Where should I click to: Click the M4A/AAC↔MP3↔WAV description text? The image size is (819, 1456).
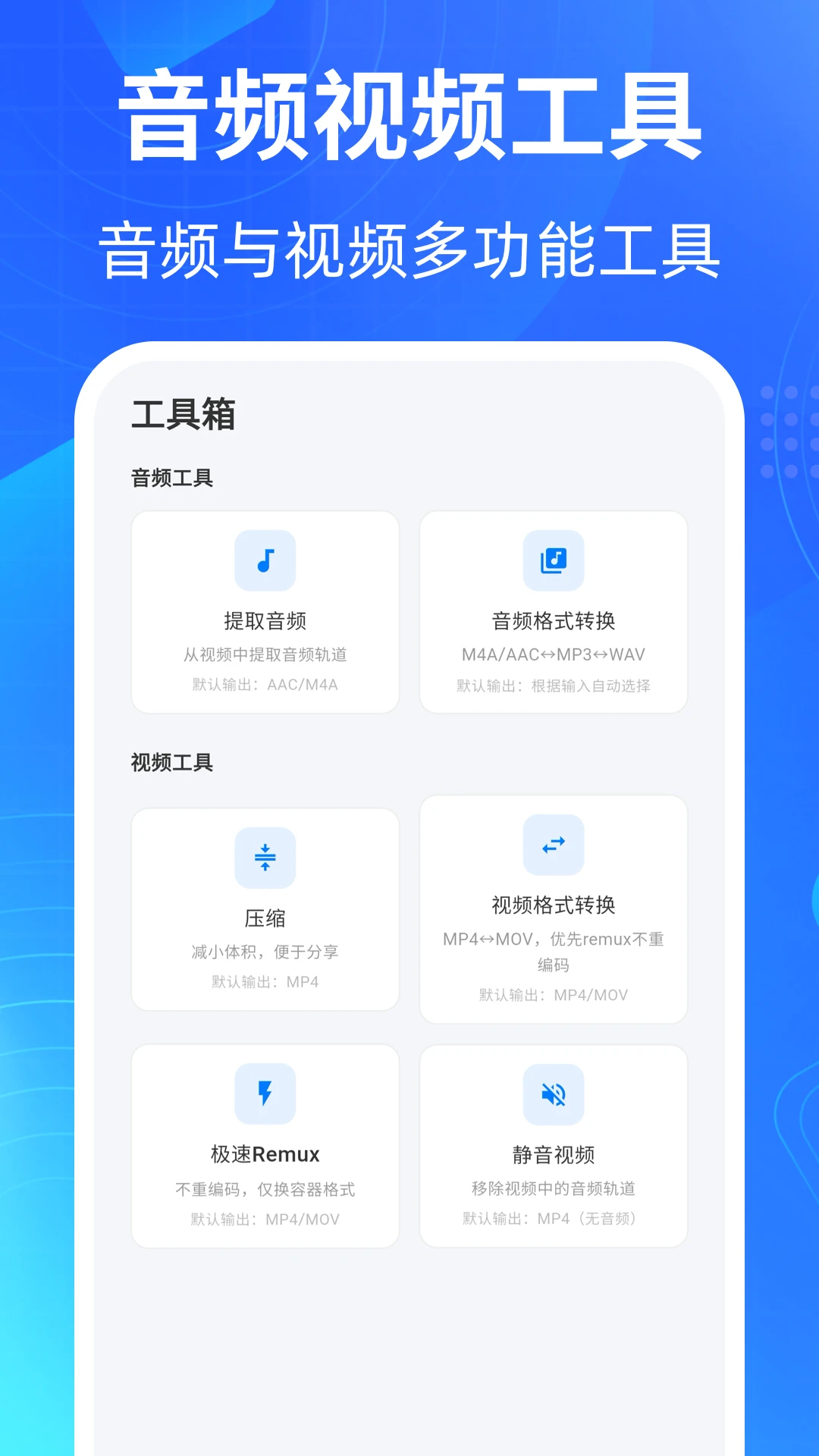coord(553,654)
